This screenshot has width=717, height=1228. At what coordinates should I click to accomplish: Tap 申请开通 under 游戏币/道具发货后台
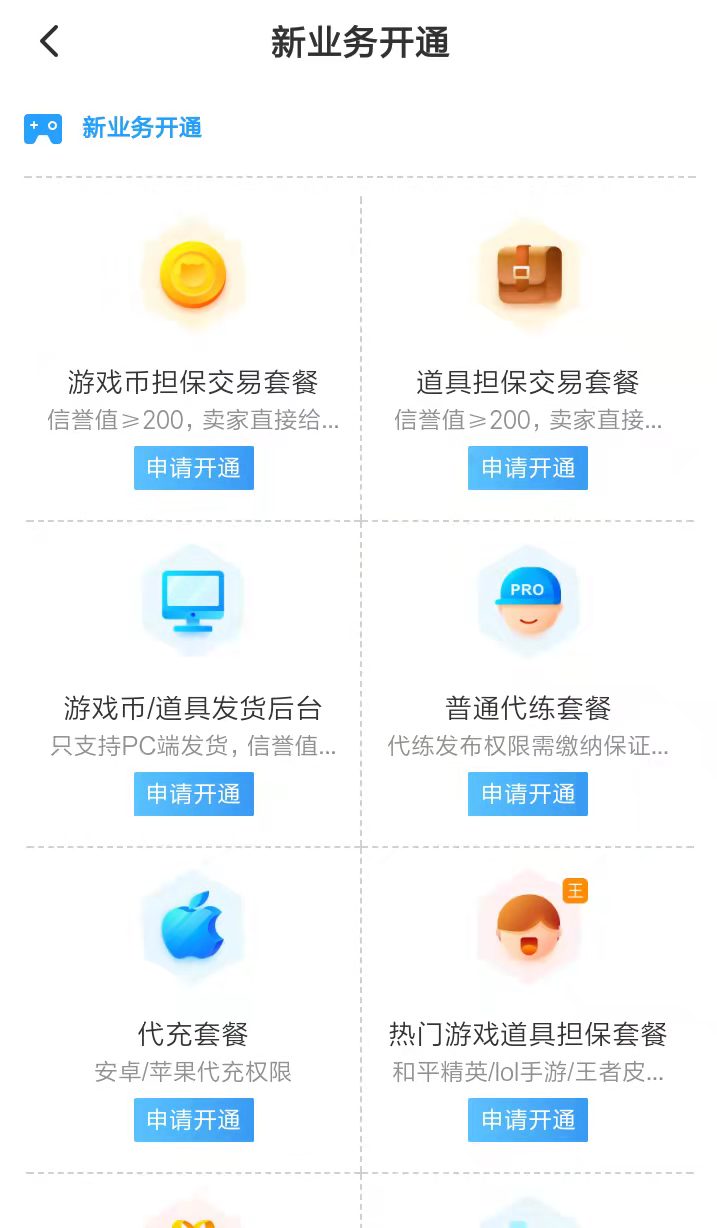(194, 794)
